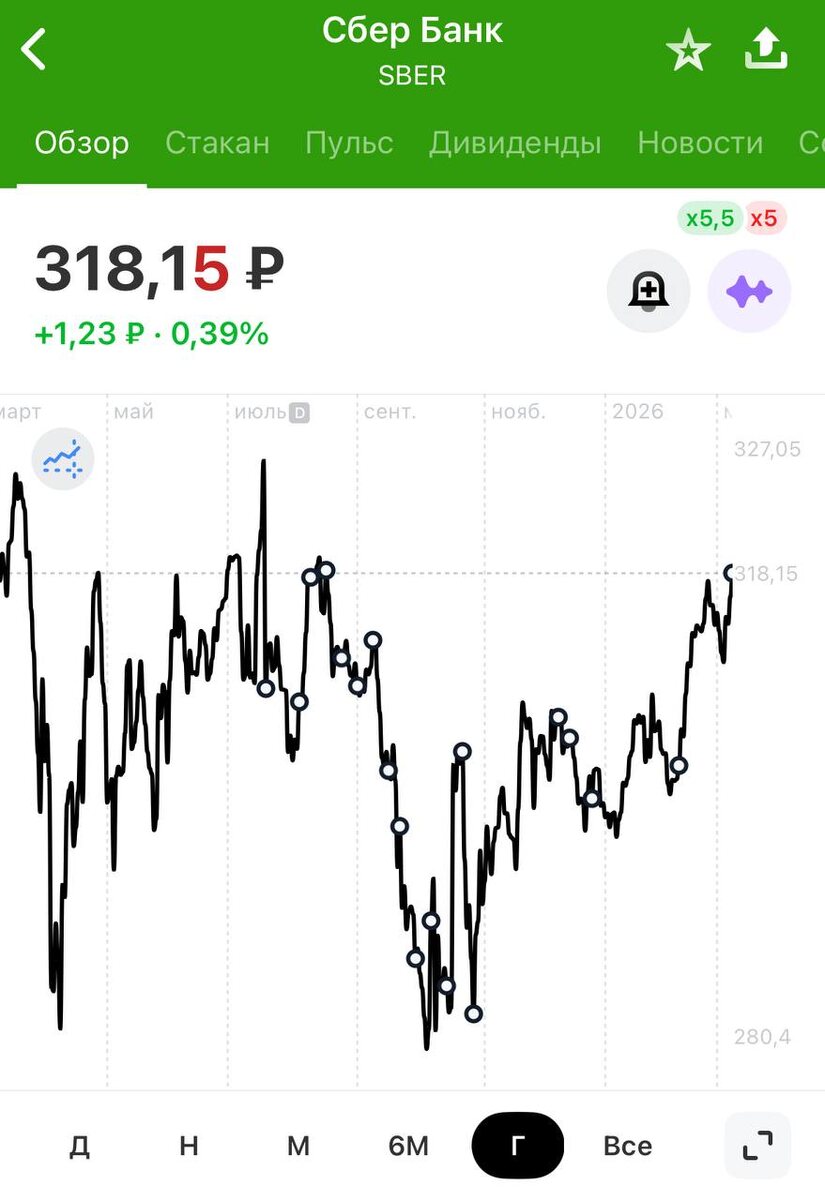Image resolution: width=825 pixels, height=1200 pixels.
Task: Show the one-day chart period Д
Action: [80, 1145]
